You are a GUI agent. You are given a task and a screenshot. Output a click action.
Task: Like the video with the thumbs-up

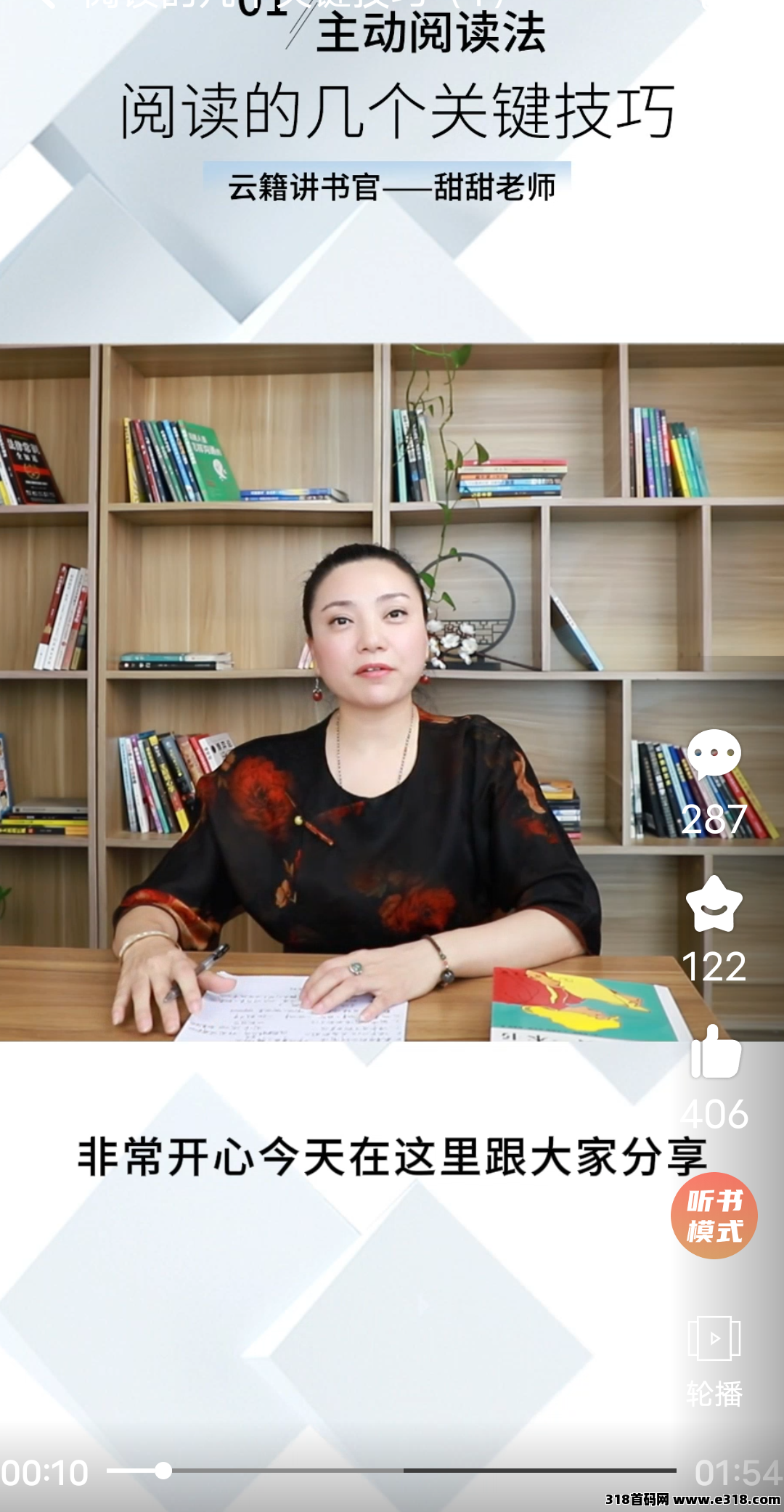(x=715, y=1053)
